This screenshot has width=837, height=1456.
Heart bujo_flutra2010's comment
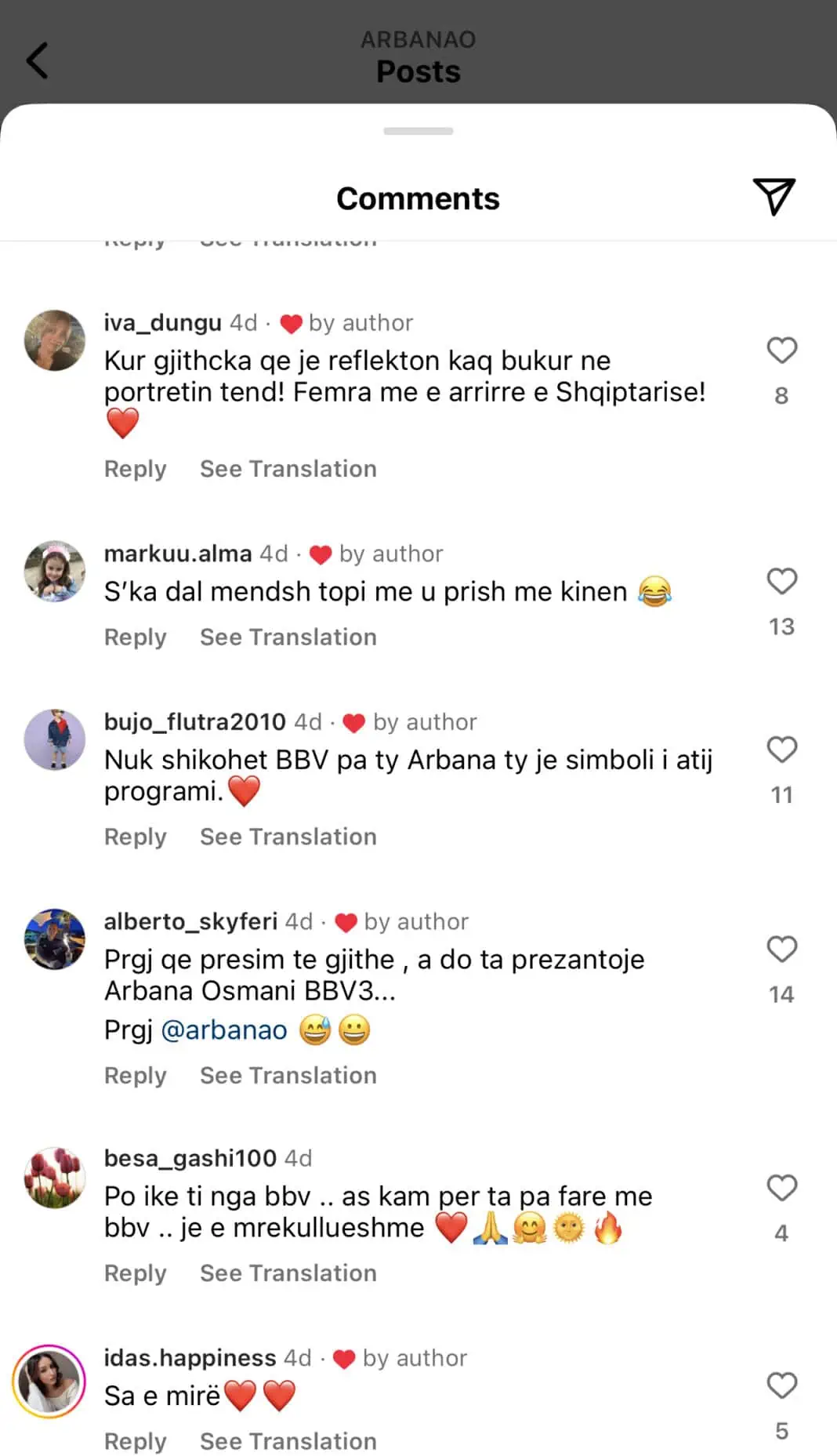point(781,750)
